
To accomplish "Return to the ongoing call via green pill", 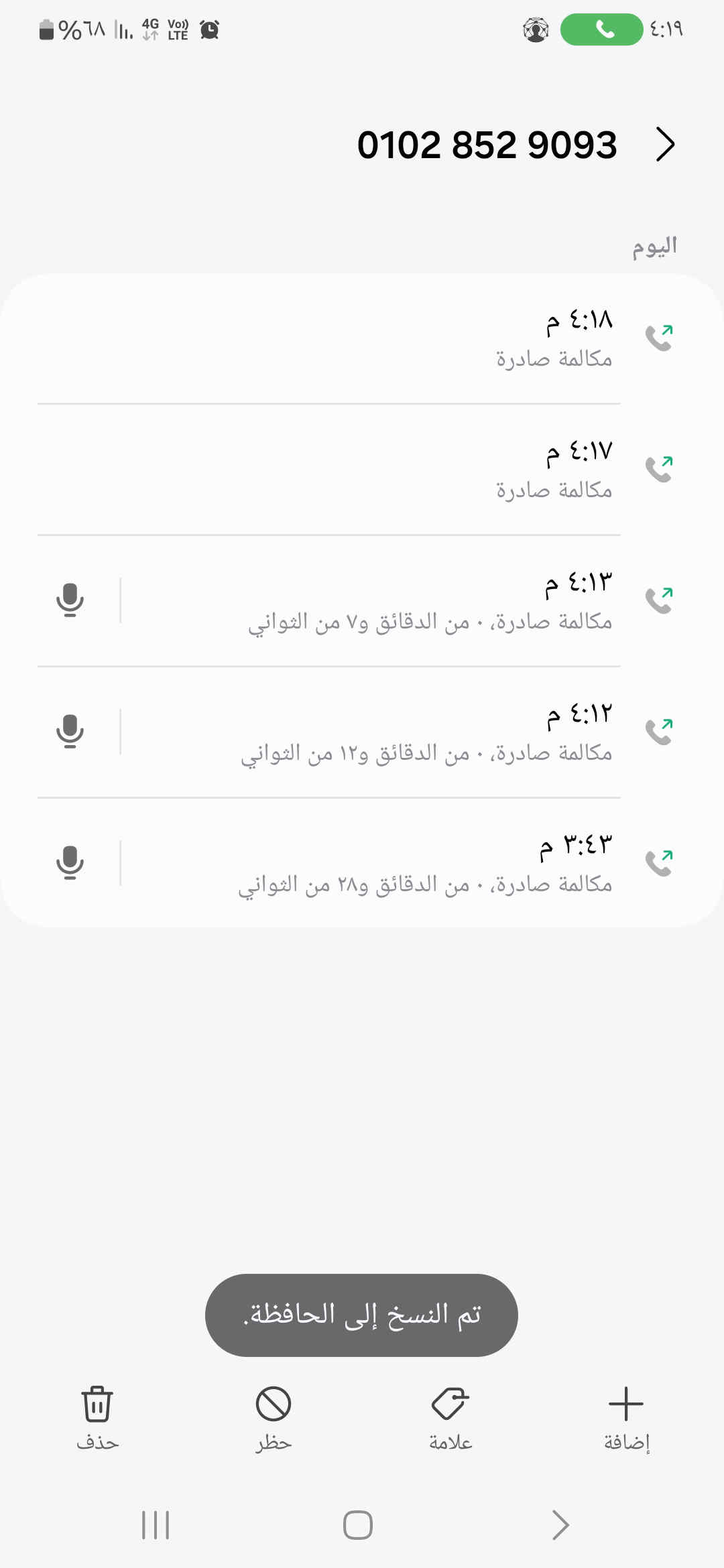I will [x=601, y=29].
